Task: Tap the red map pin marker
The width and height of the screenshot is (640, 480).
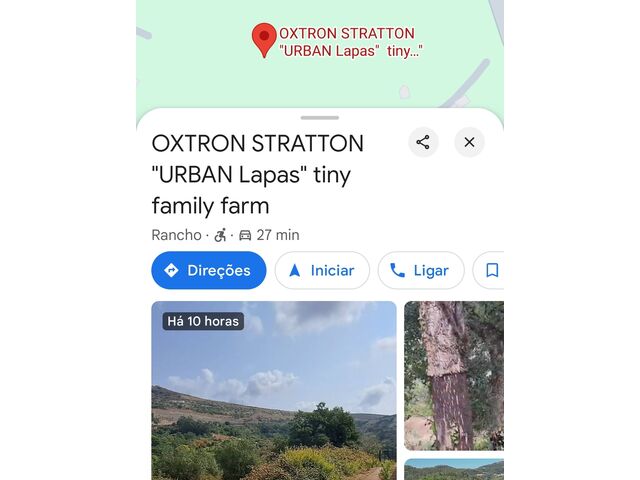Action: 264,40
